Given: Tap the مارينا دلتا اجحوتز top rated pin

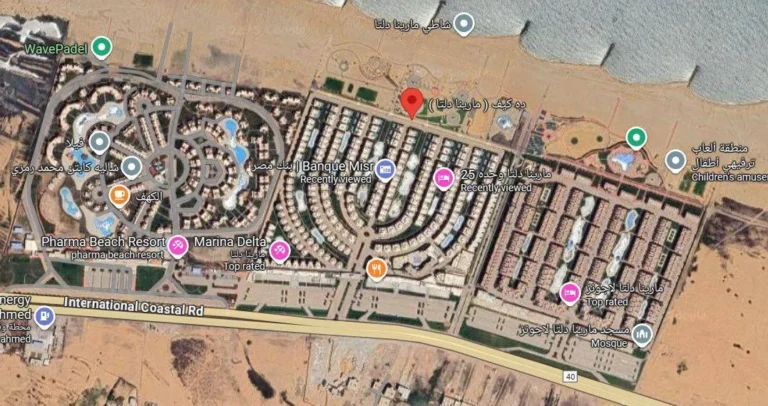Looking at the screenshot, I should coord(570,292).
